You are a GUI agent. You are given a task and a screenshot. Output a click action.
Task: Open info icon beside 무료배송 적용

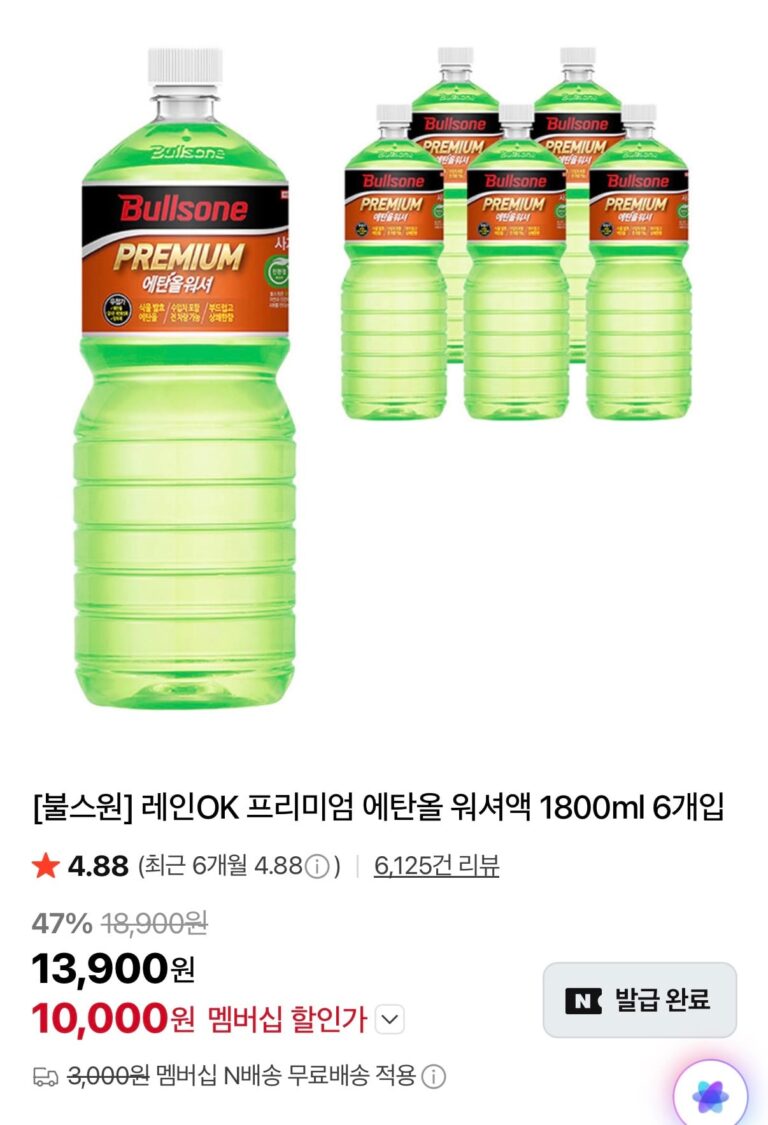433,1076
